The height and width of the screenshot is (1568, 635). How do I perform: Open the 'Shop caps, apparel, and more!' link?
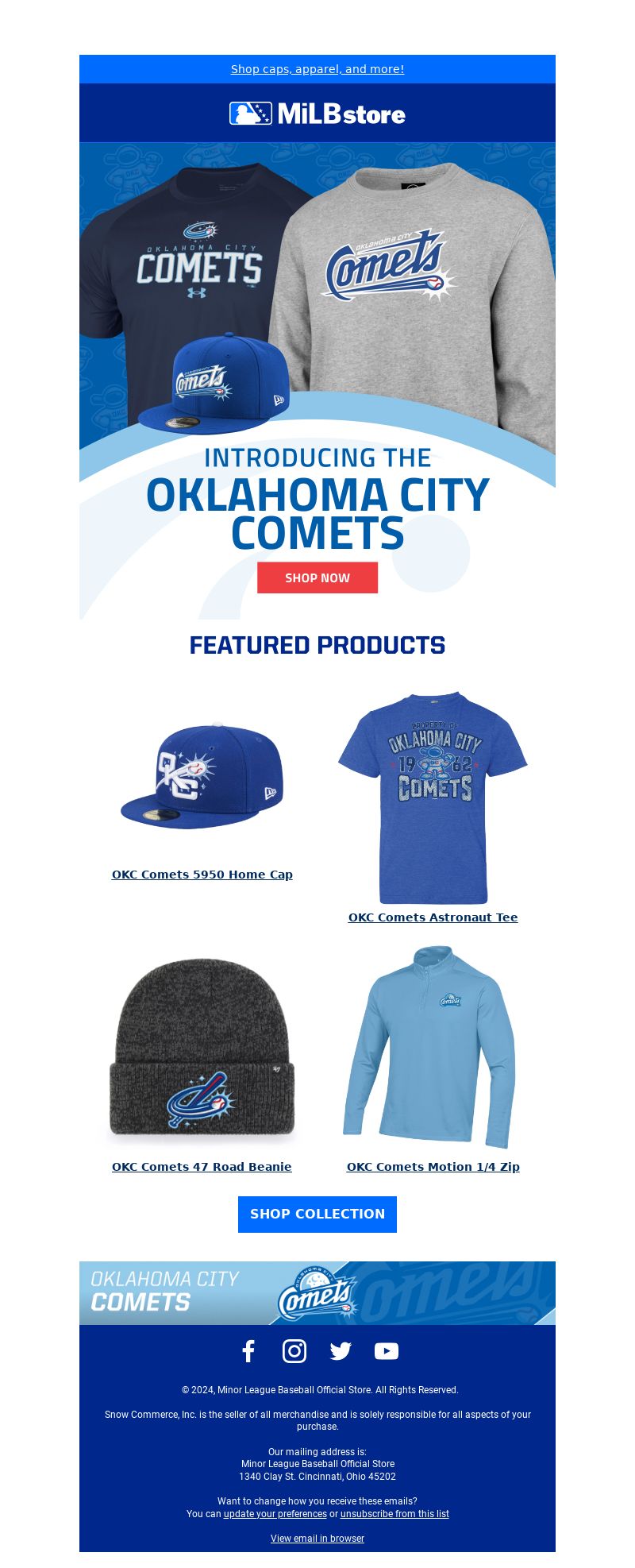point(317,69)
